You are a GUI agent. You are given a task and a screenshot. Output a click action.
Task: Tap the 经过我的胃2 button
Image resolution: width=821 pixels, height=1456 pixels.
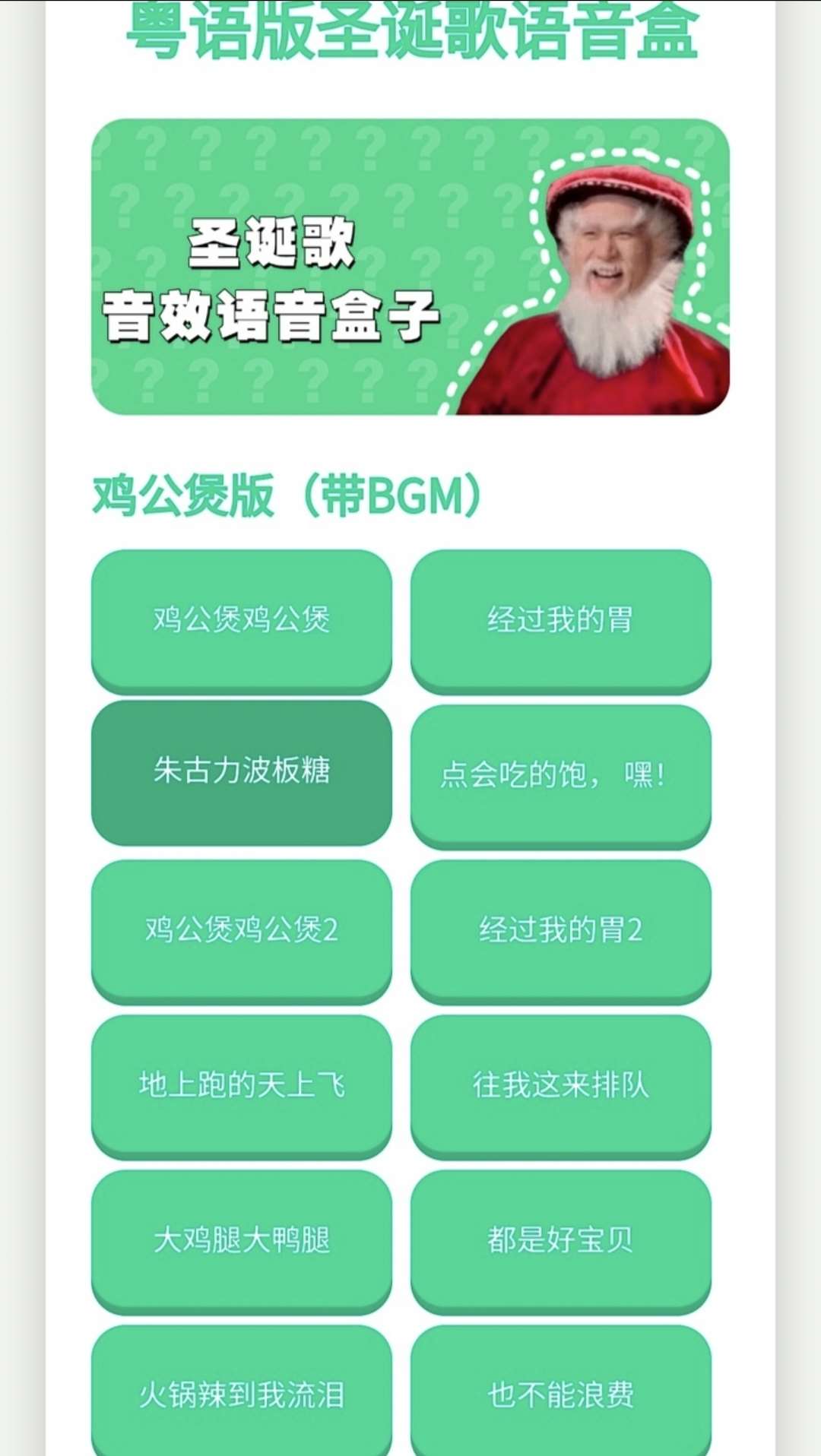(560, 929)
